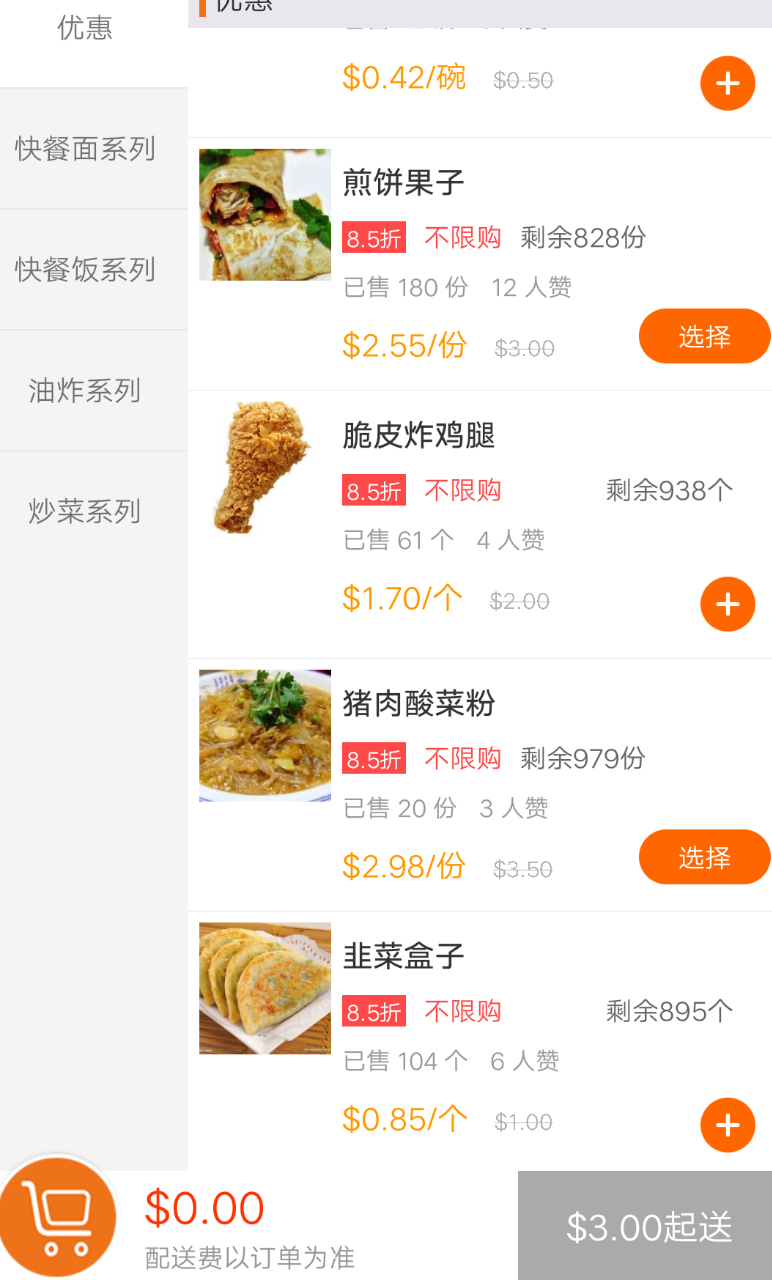Switch to the 优惠 category
Viewport: 772px width, 1280px height.
85,30
